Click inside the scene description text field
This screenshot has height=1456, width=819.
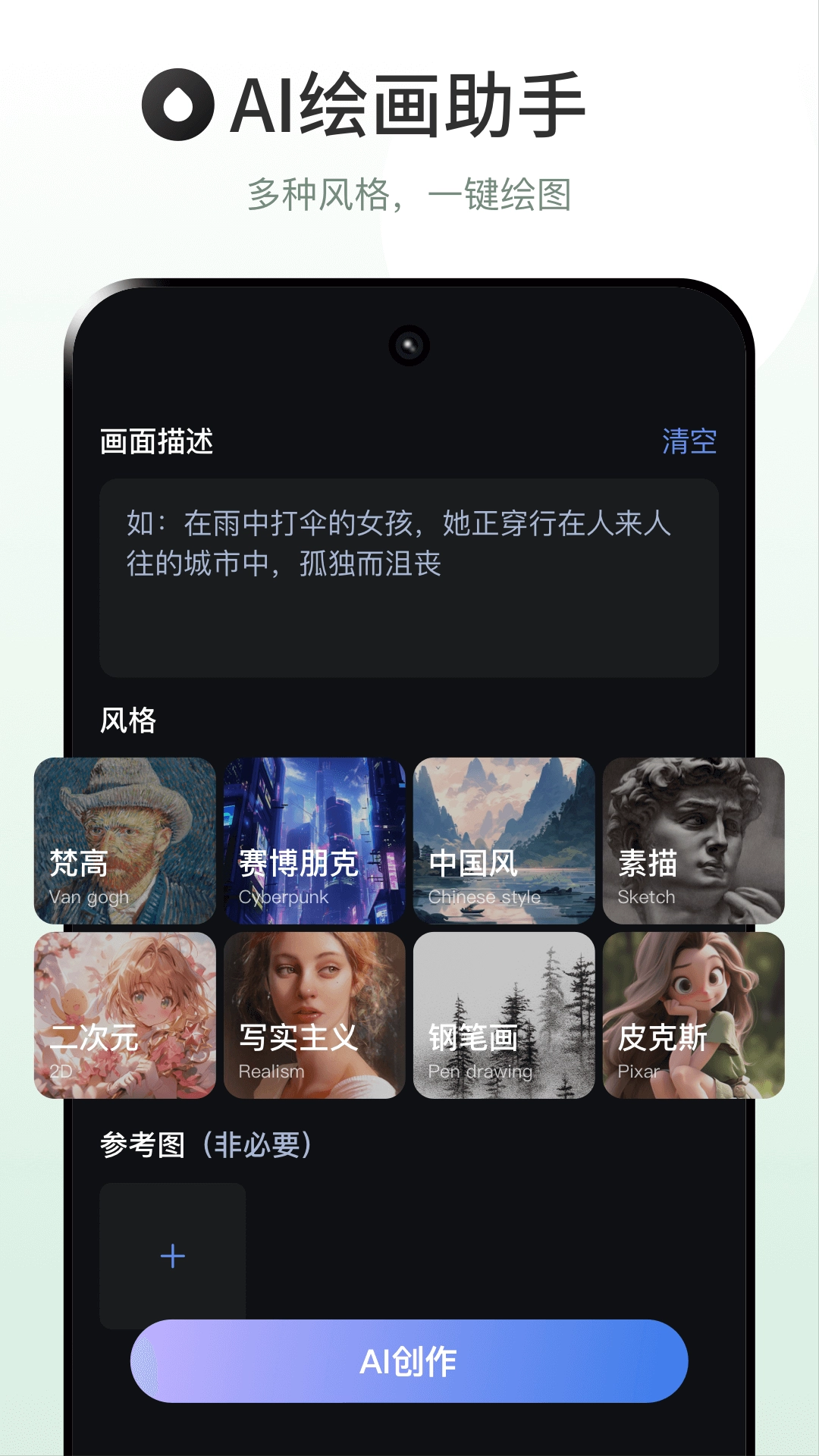(x=409, y=576)
